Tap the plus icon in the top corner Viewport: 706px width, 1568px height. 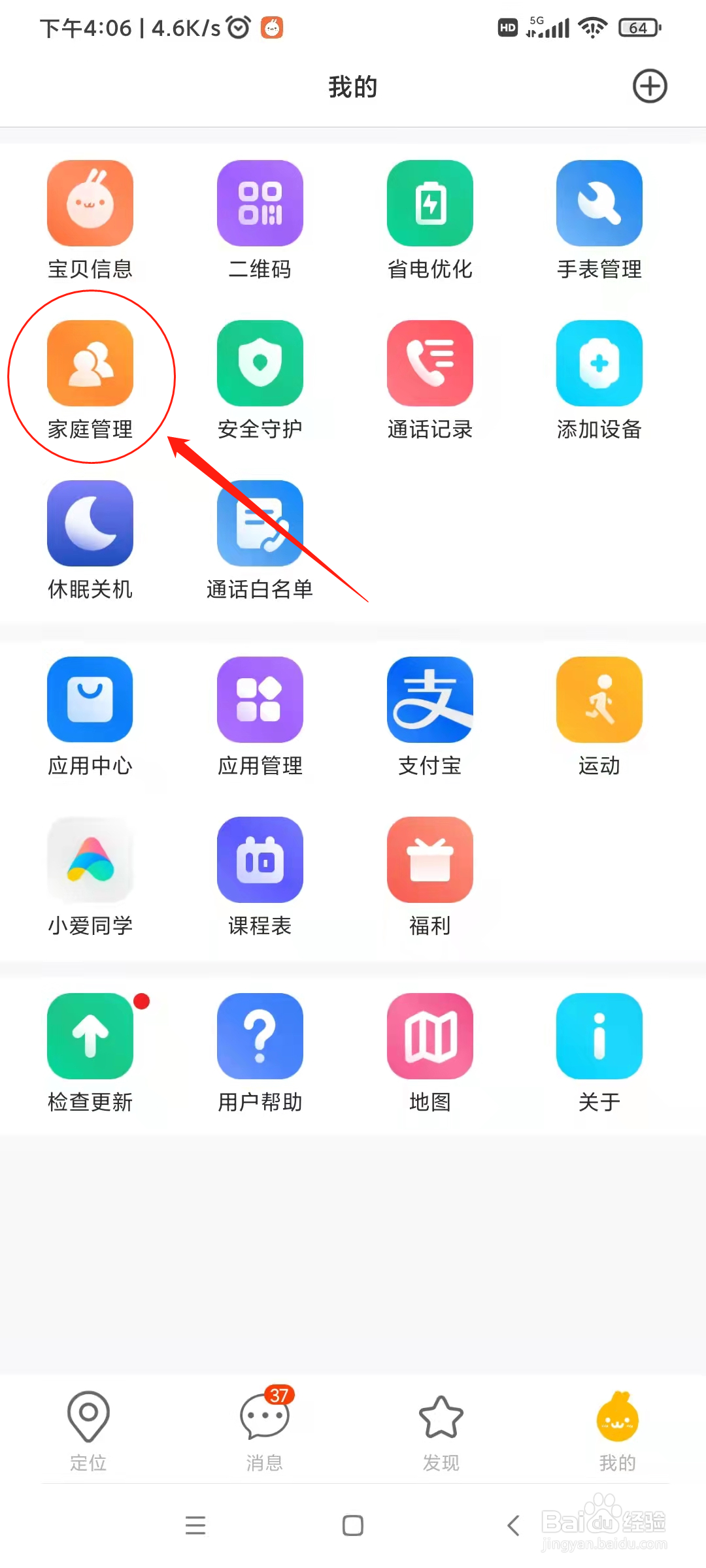coord(649,86)
